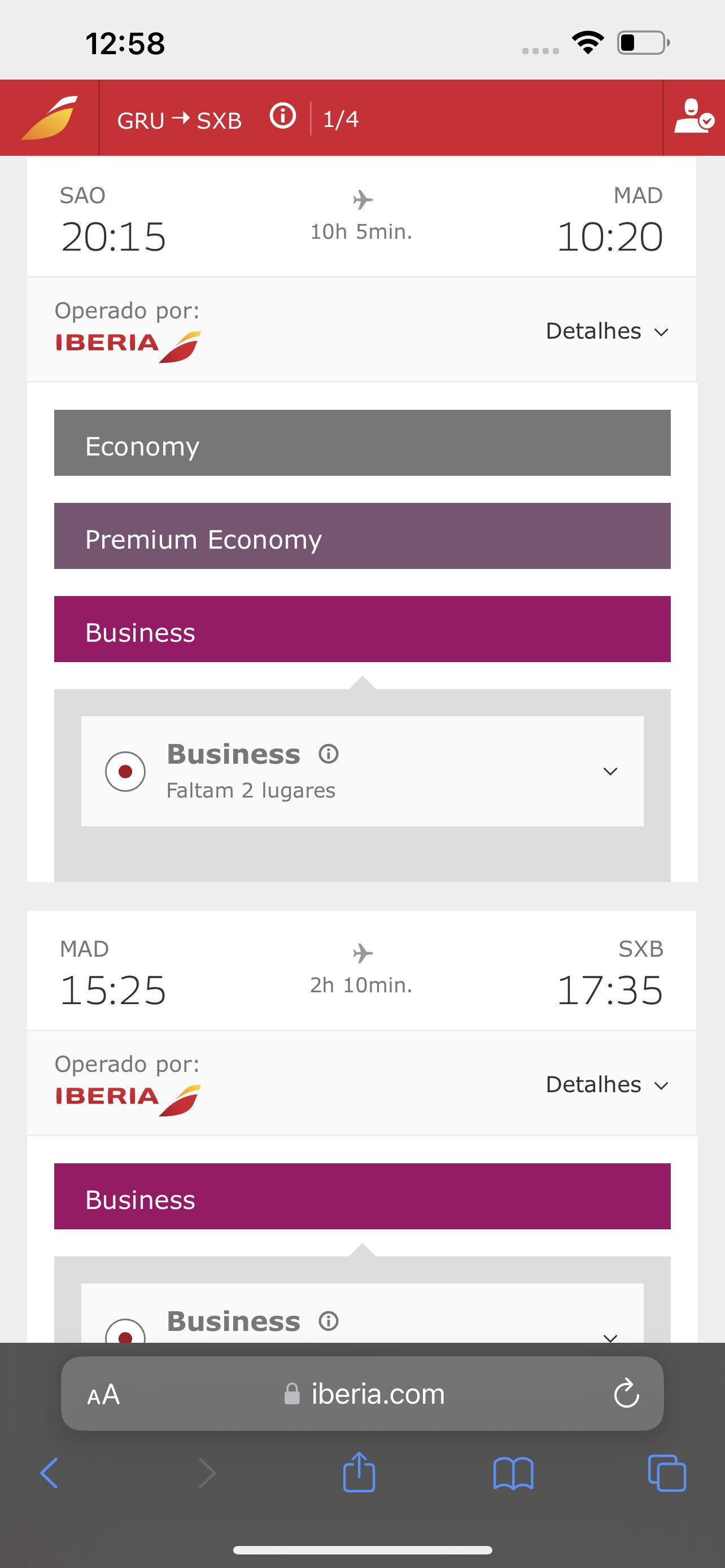Open Safari bookmarks
The image size is (725, 1568).
pyautogui.click(x=513, y=1474)
